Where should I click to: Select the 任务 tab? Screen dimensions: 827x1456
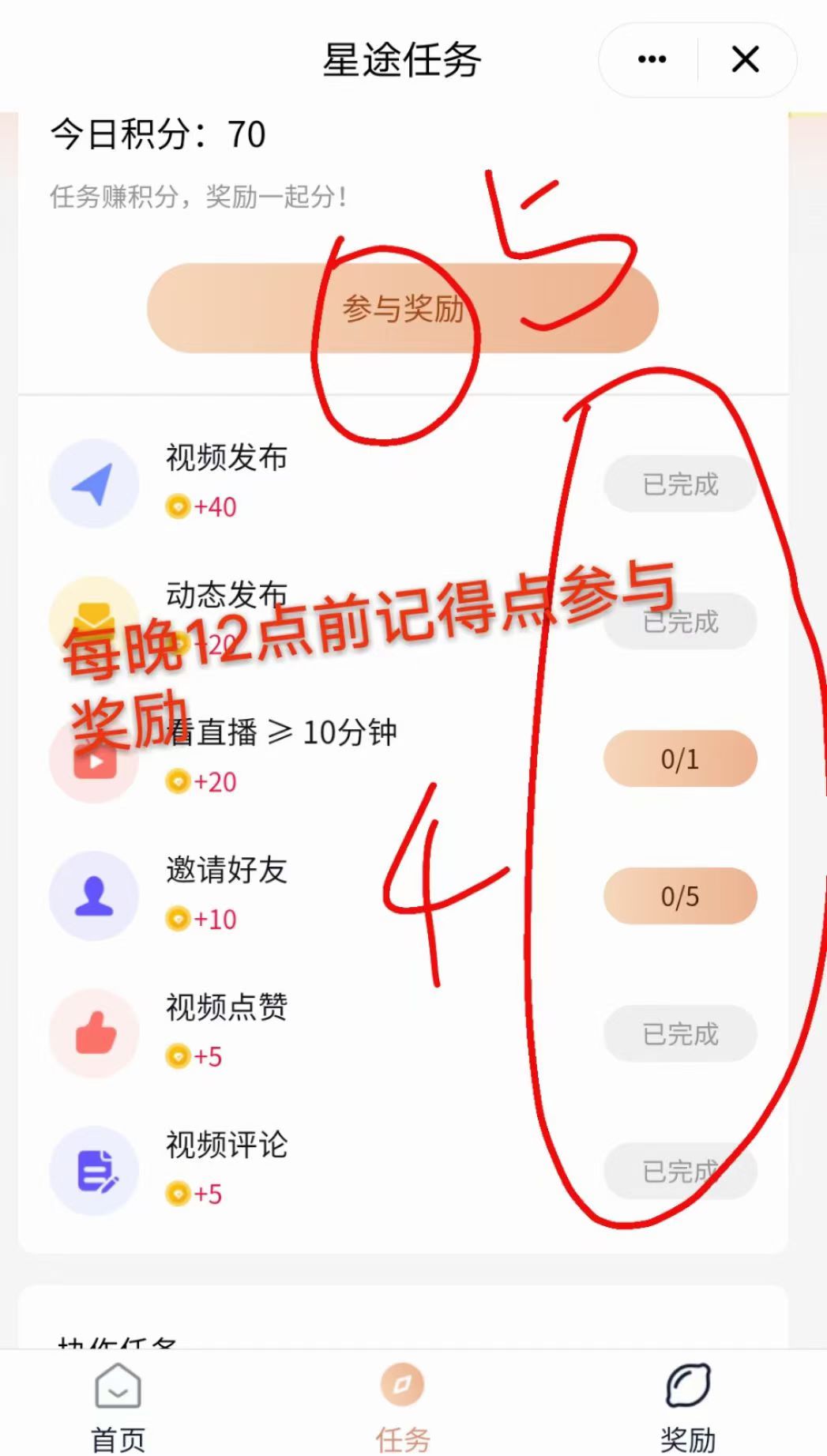403,1406
